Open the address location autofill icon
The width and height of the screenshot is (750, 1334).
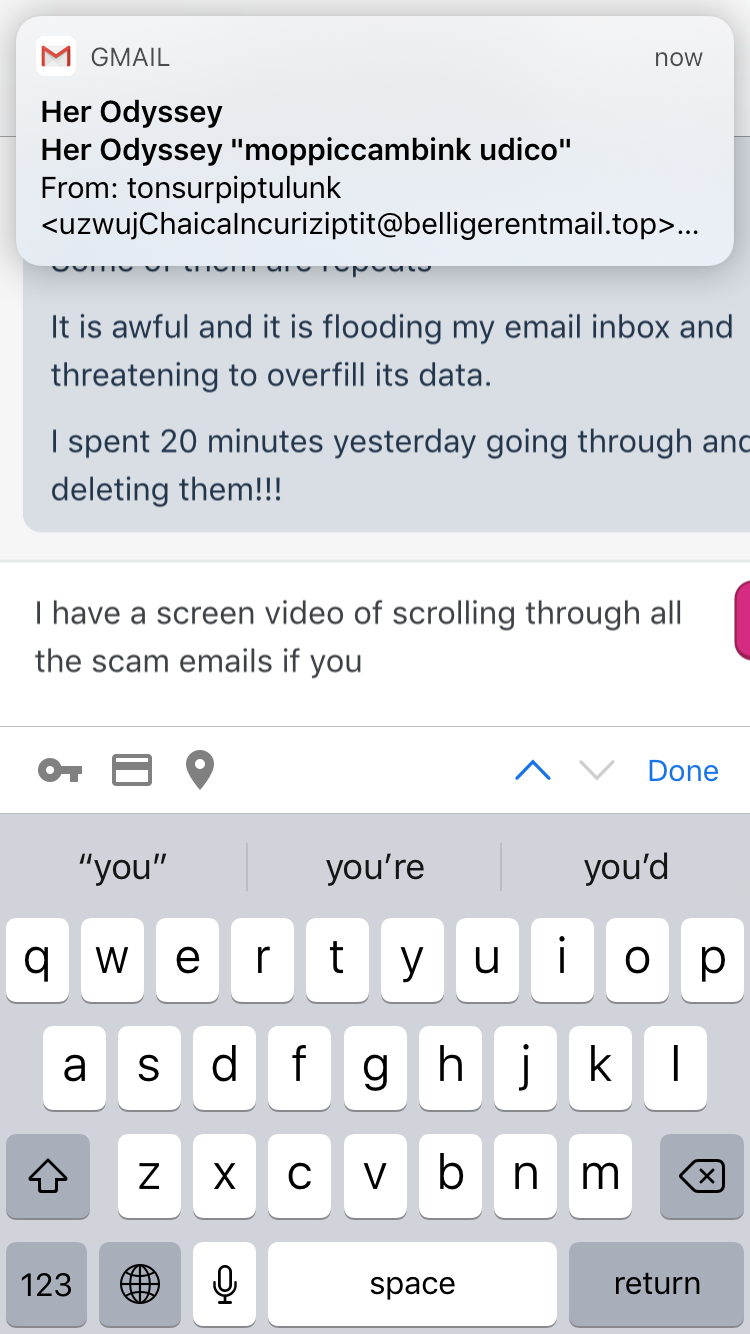200,770
